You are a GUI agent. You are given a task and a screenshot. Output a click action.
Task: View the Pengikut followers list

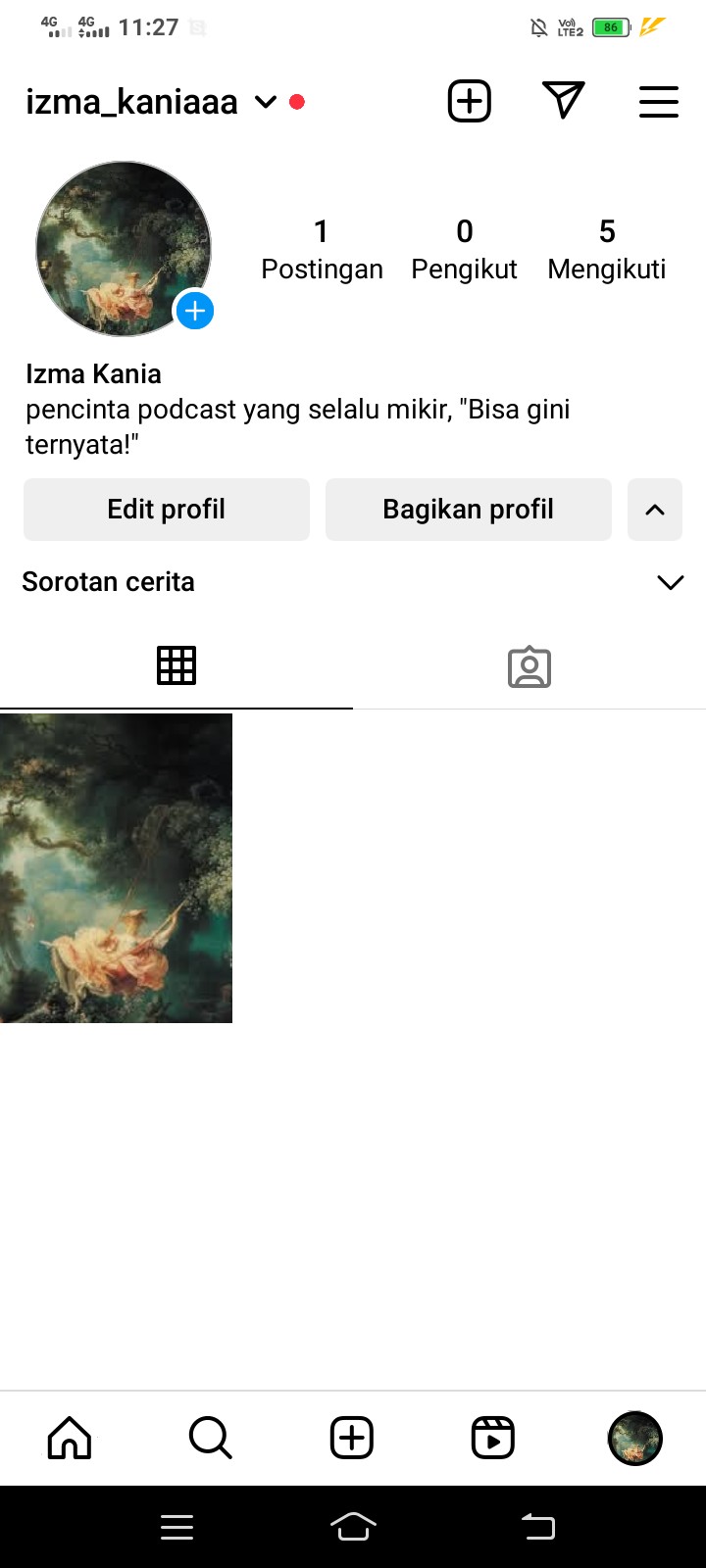pos(464,249)
